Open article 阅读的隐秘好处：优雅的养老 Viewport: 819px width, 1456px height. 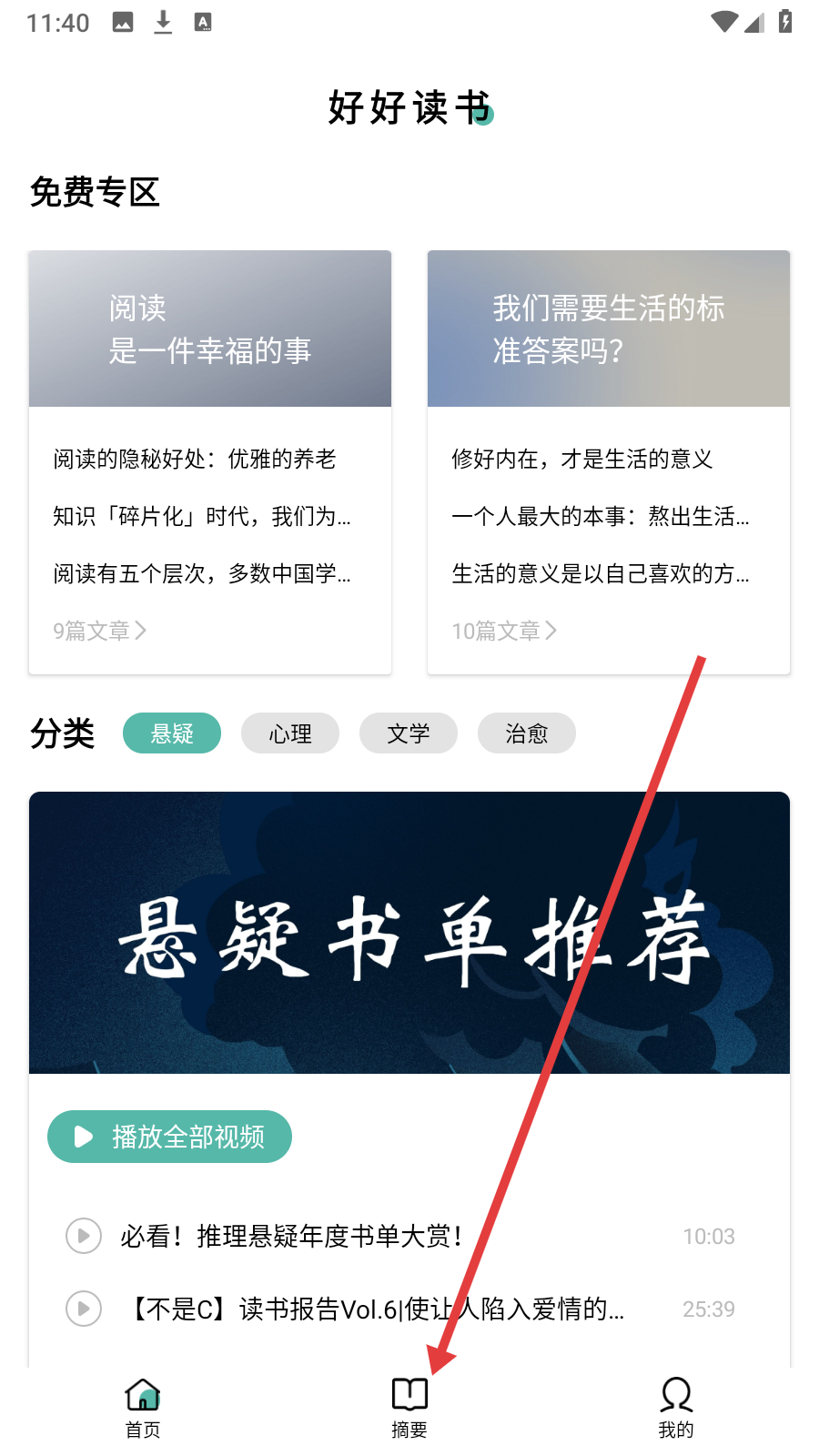click(195, 459)
